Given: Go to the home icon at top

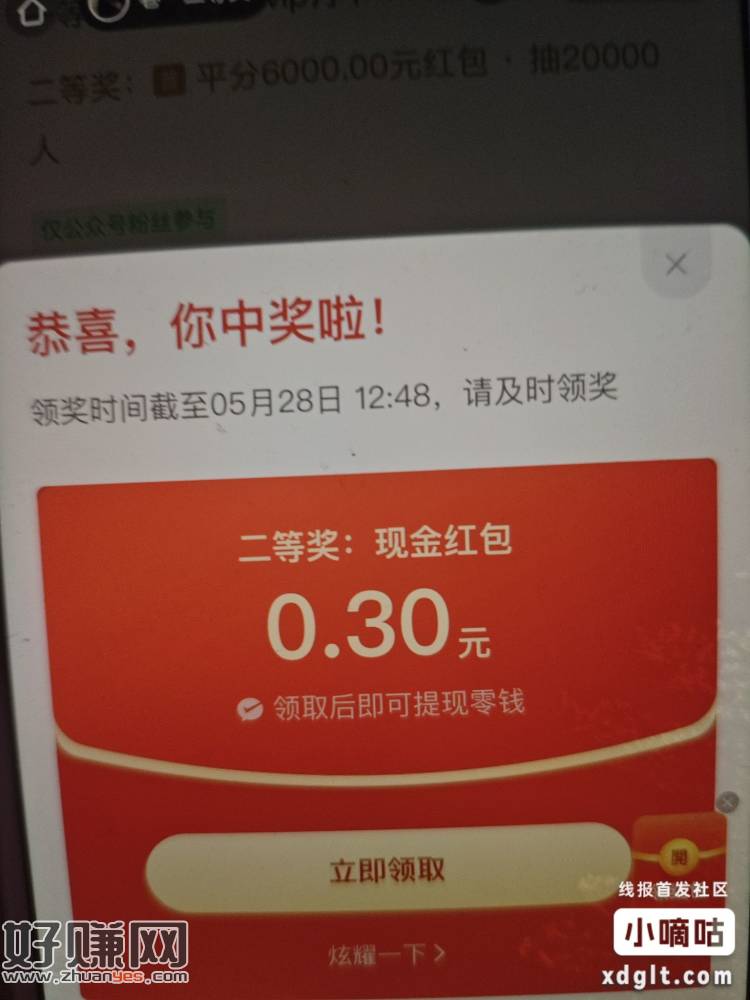Looking at the screenshot, I should point(29,13).
